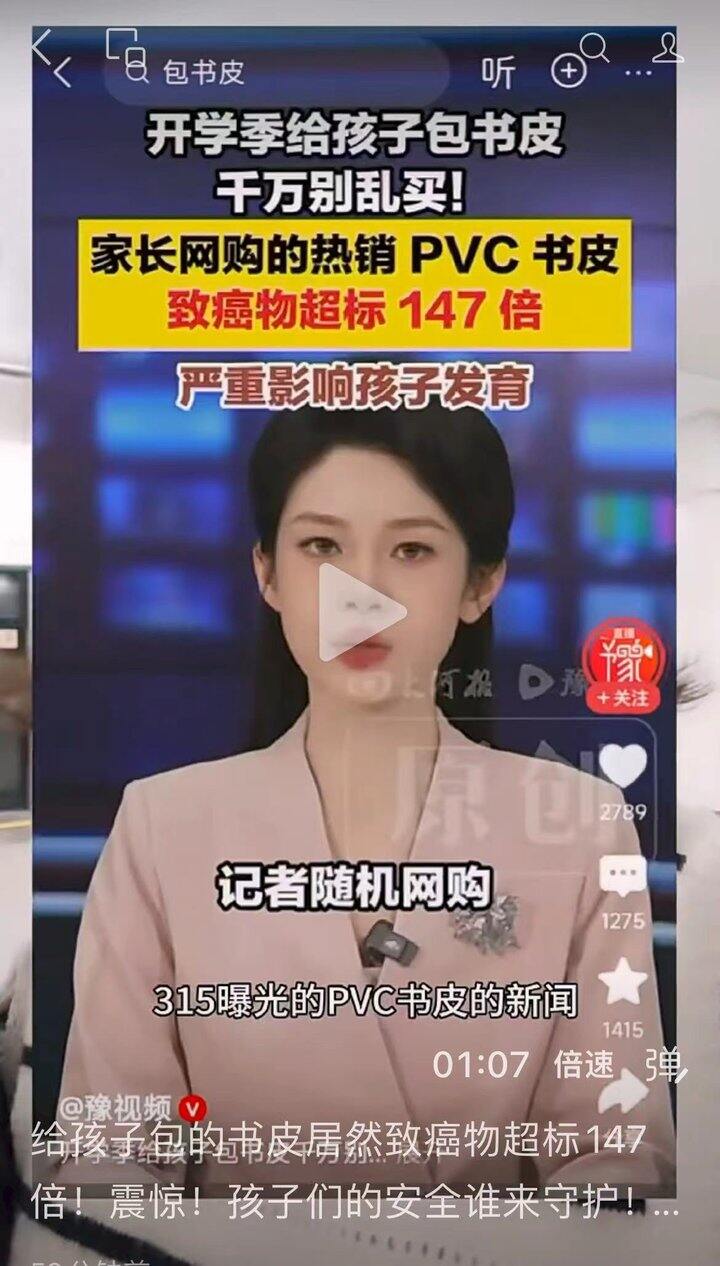Viewport: 720px width, 1266px height.
Task: Tap the 听 listen button
Action: click(498, 72)
